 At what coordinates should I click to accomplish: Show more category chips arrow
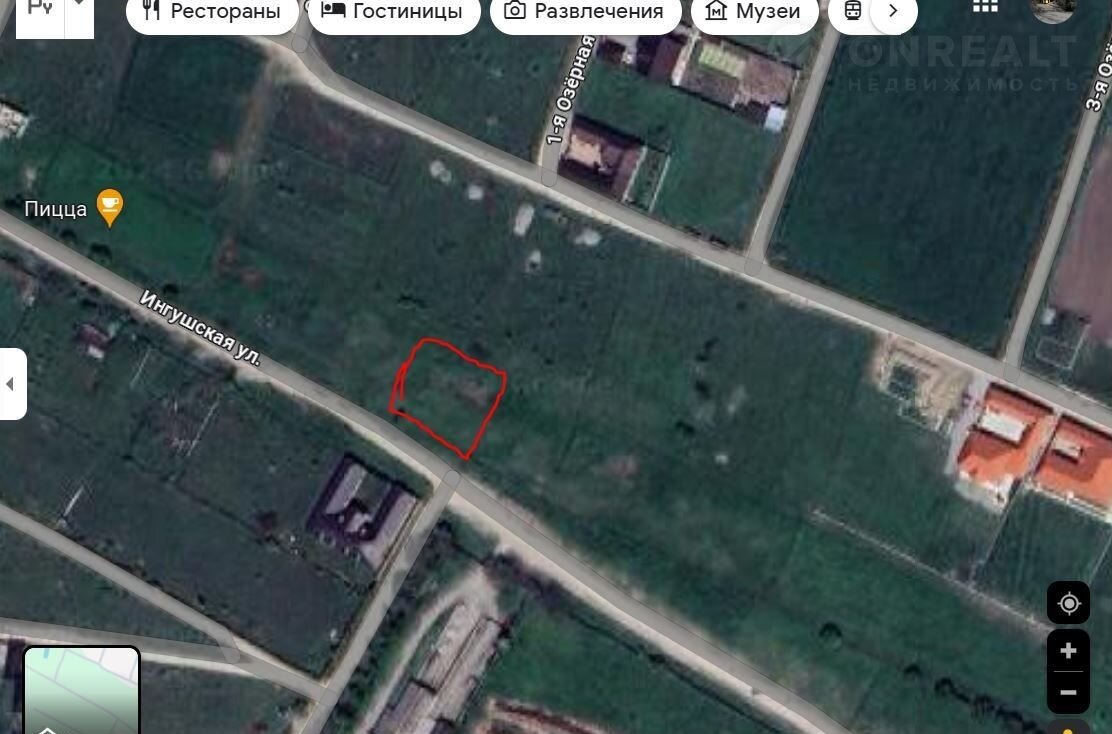(893, 12)
